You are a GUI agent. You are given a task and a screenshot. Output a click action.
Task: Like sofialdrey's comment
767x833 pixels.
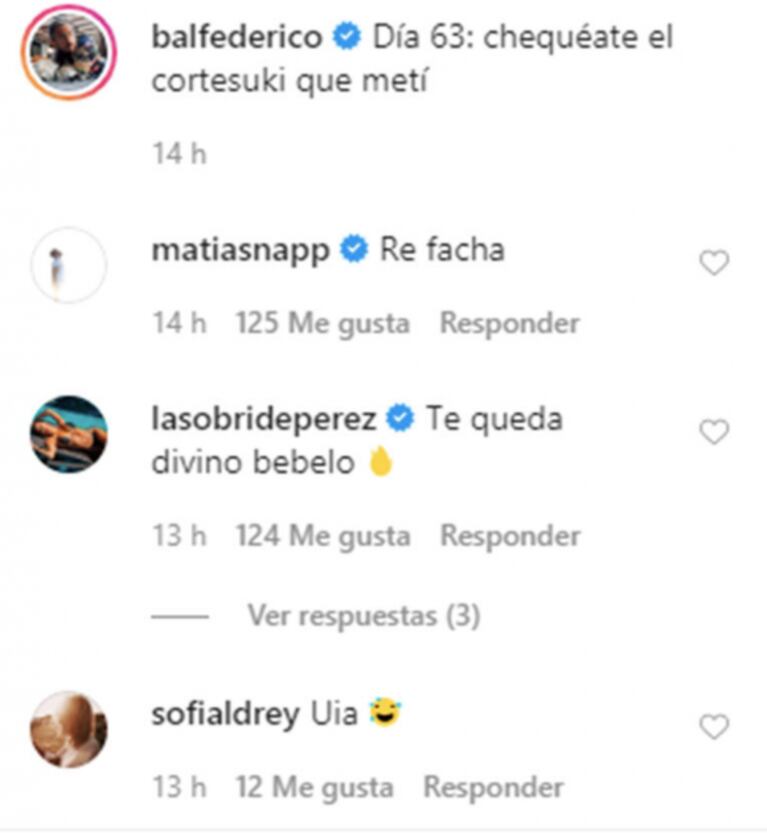(714, 727)
